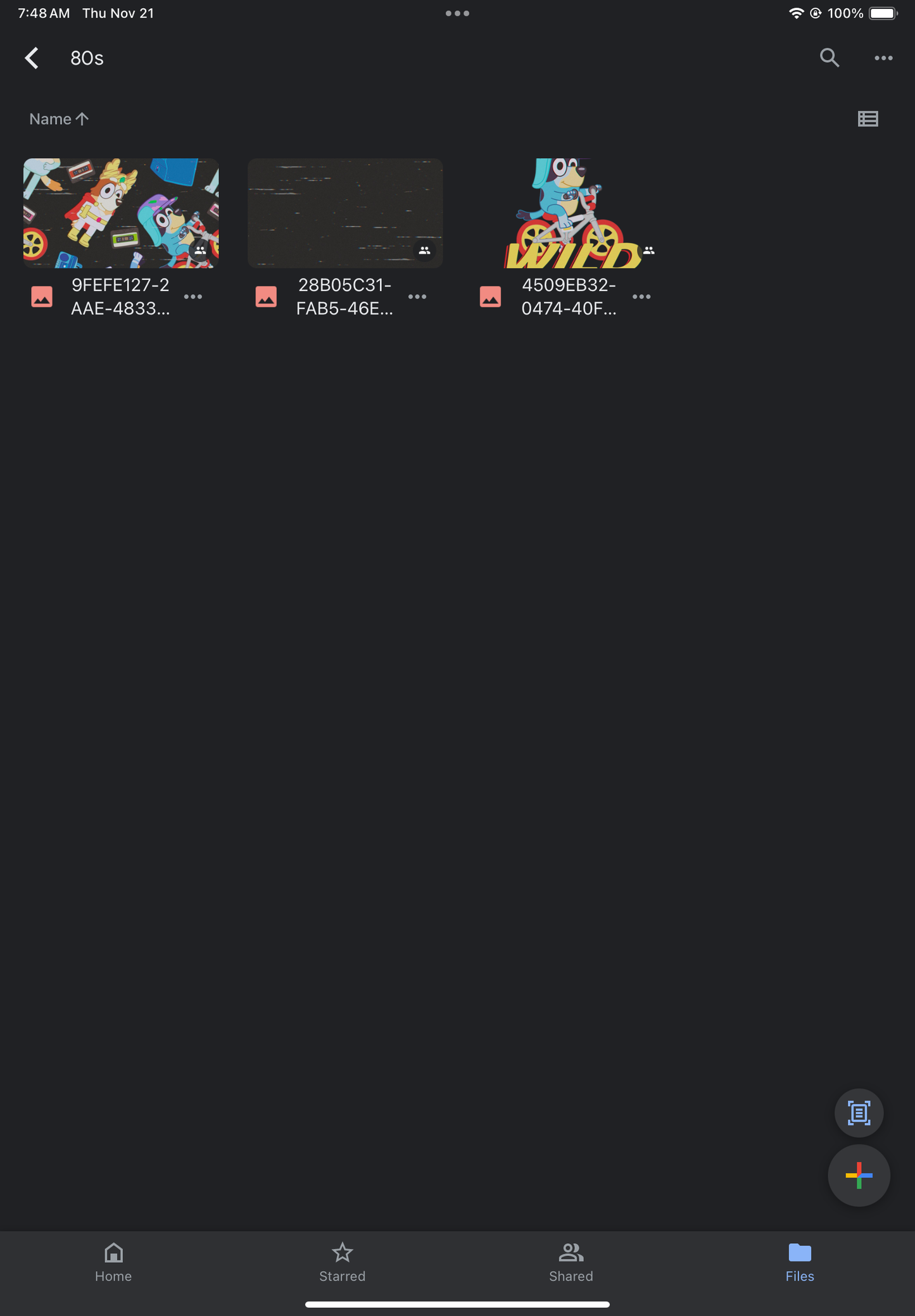Viewport: 915px width, 1316px height.
Task: Open more options for 9FEFE127 file
Action: (193, 297)
